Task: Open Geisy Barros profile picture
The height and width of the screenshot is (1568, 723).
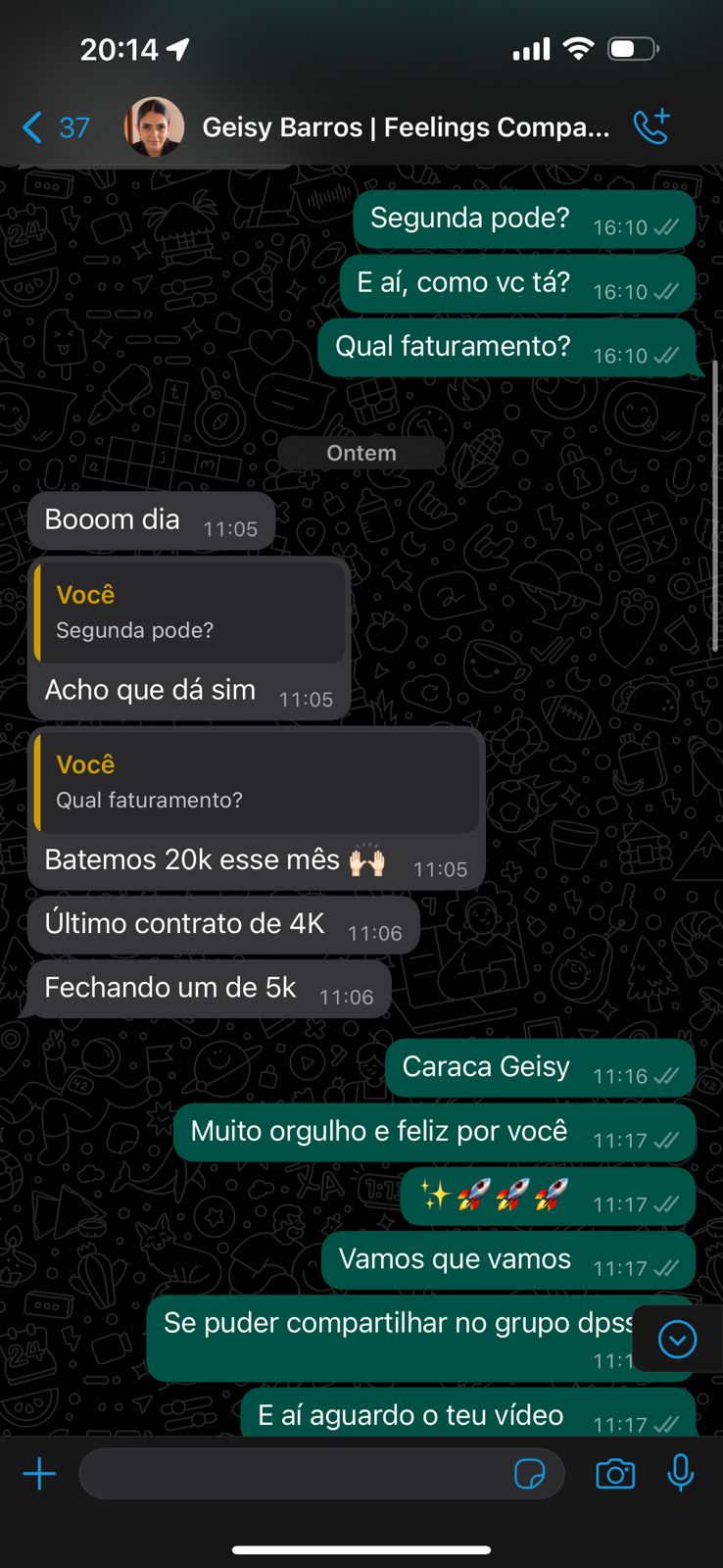Action: click(x=154, y=127)
